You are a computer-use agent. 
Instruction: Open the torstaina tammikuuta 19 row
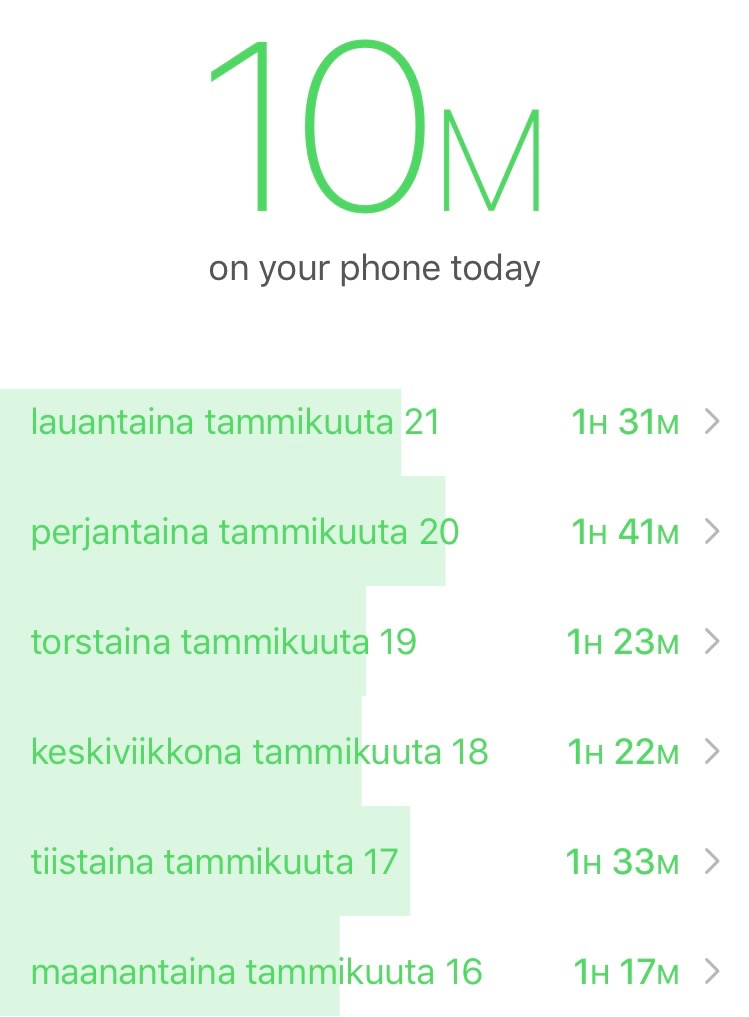374,641
